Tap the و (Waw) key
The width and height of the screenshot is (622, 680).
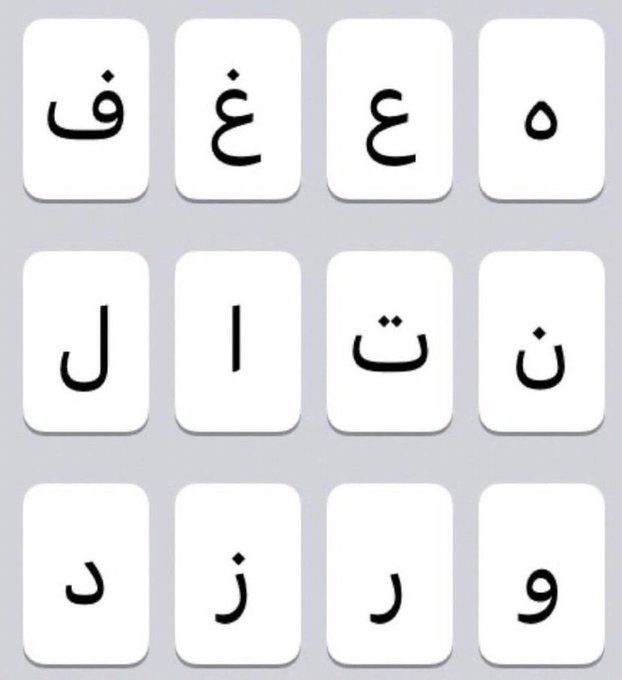pos(541,575)
